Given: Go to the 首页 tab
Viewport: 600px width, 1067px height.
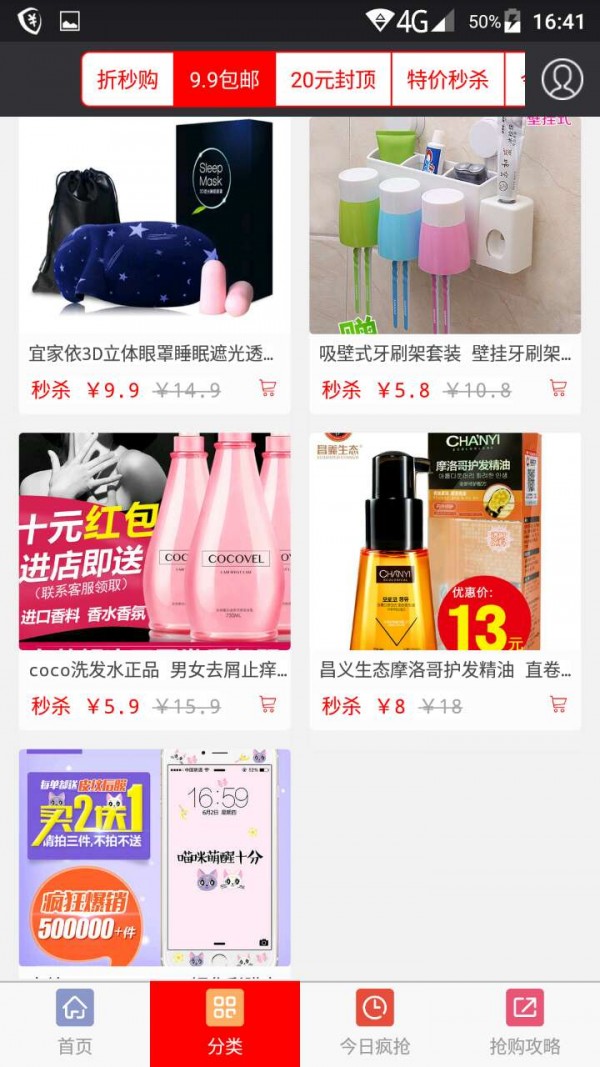Looking at the screenshot, I should coord(75,1023).
